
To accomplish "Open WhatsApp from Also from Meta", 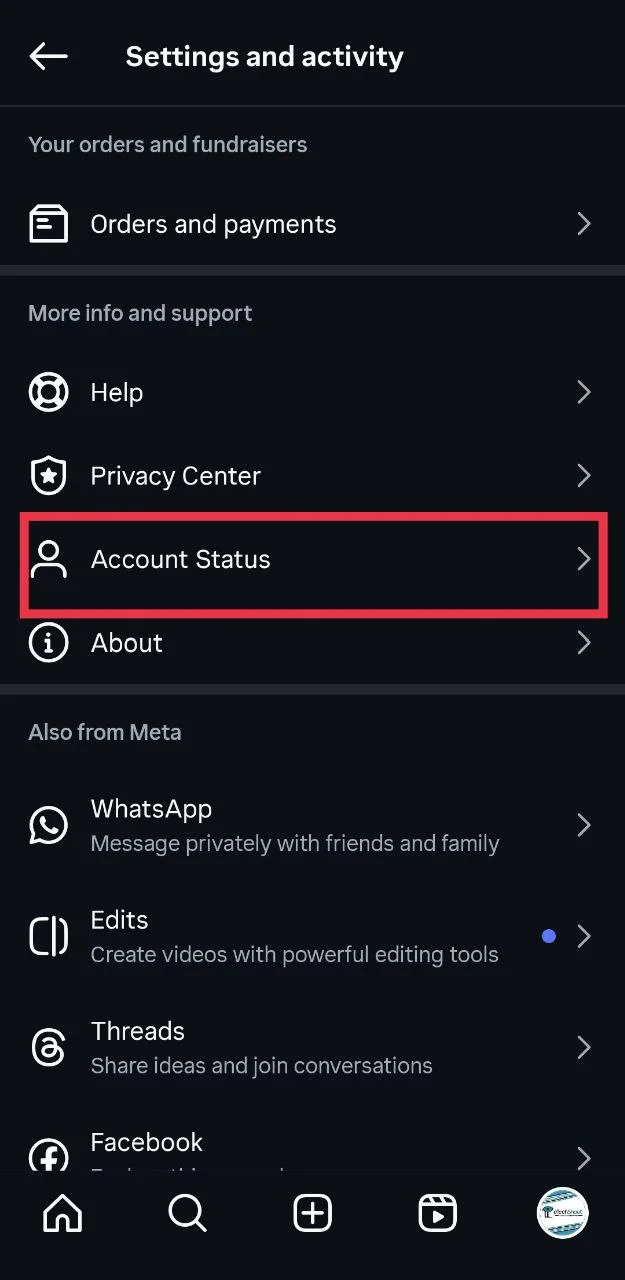I will pos(312,825).
